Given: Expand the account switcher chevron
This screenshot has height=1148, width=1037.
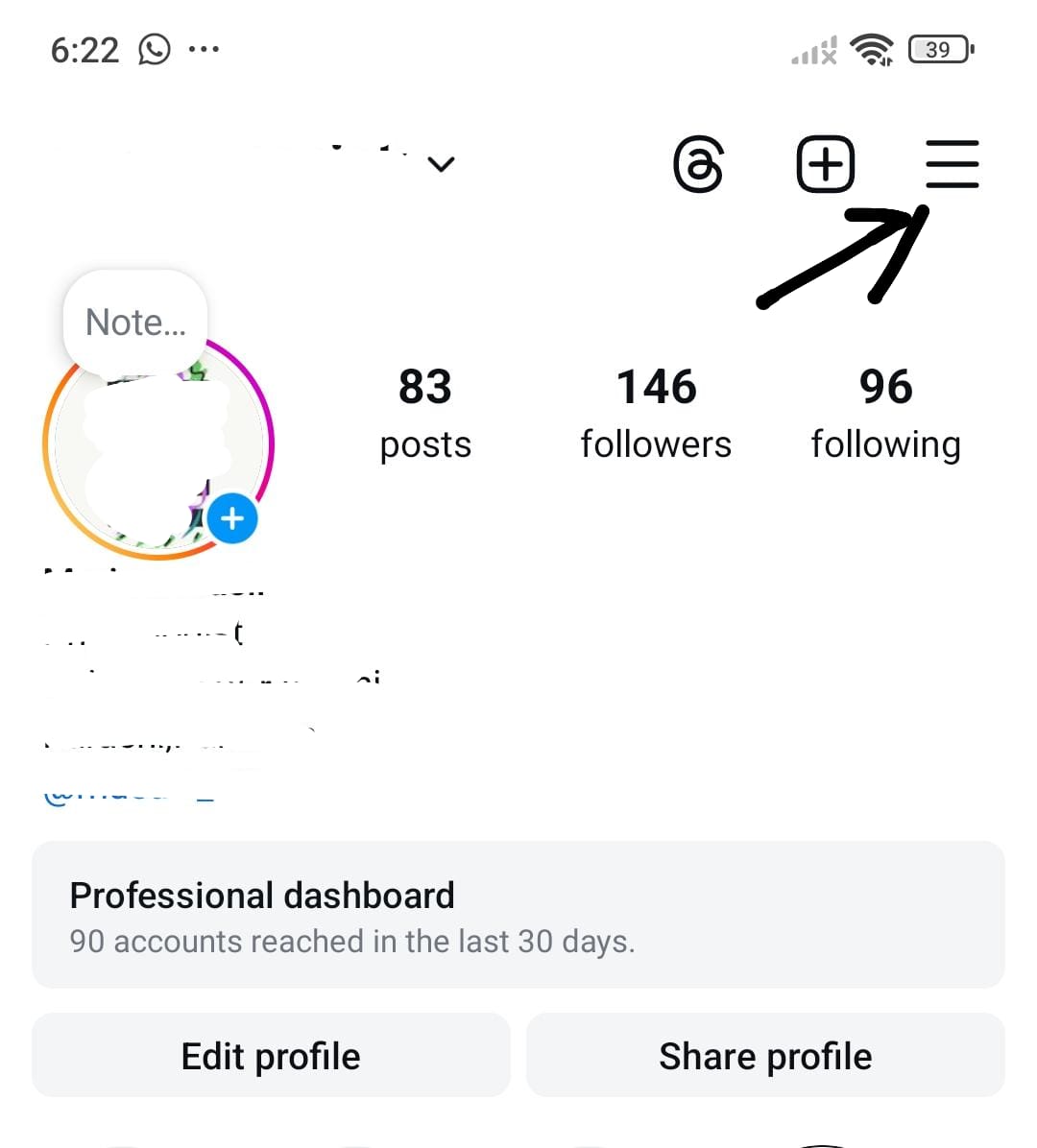Looking at the screenshot, I should click(x=441, y=164).
